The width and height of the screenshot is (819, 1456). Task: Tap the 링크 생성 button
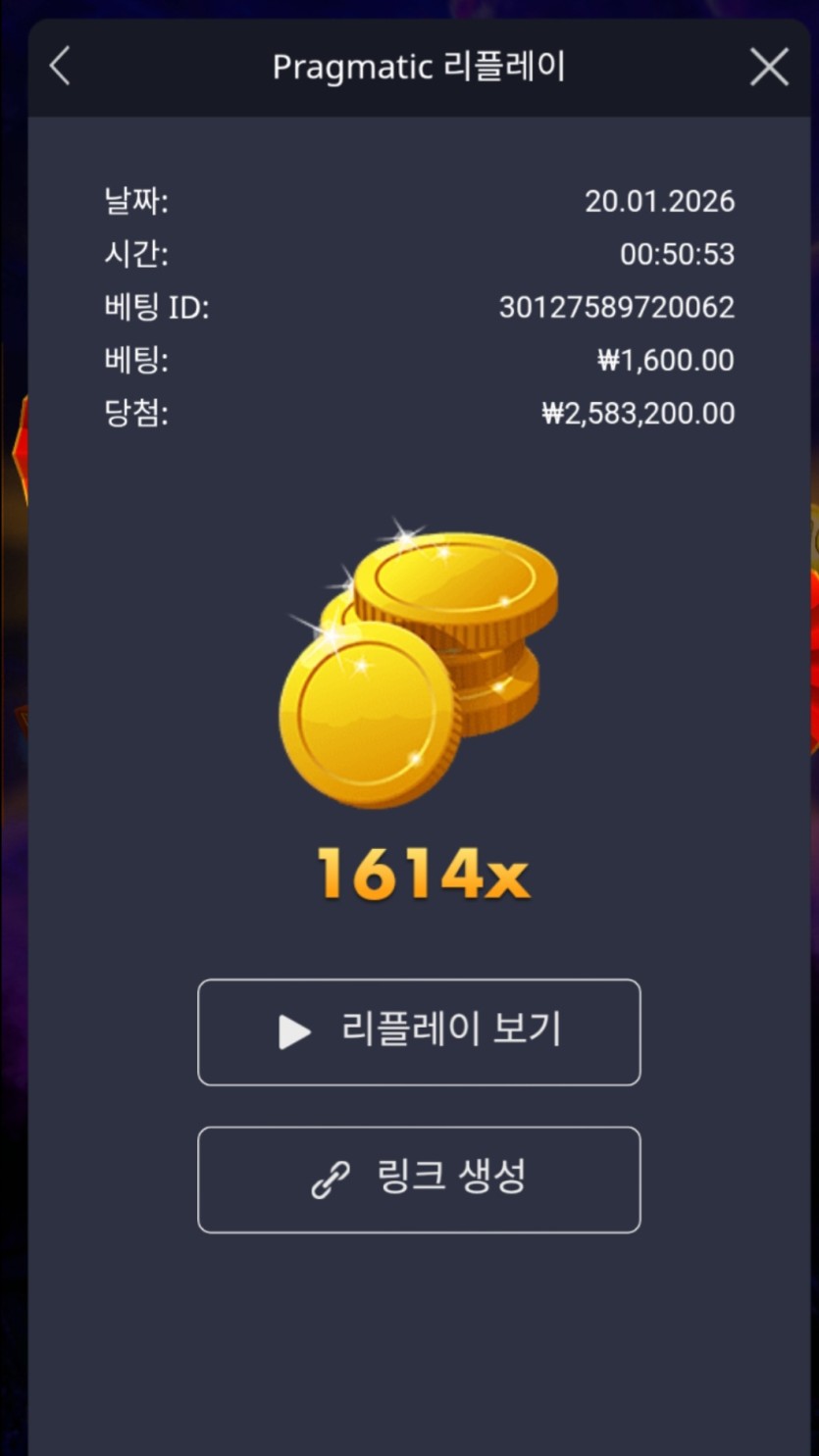[x=419, y=1179]
